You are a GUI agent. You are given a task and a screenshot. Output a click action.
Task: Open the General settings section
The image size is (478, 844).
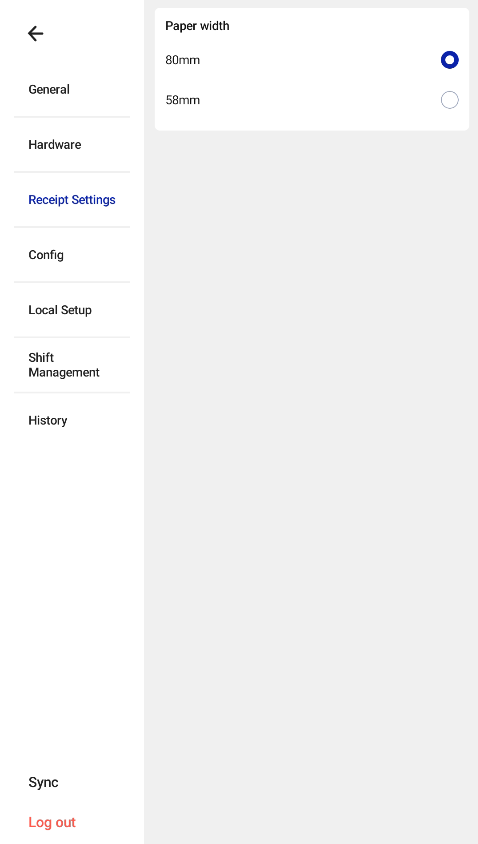[72, 90]
